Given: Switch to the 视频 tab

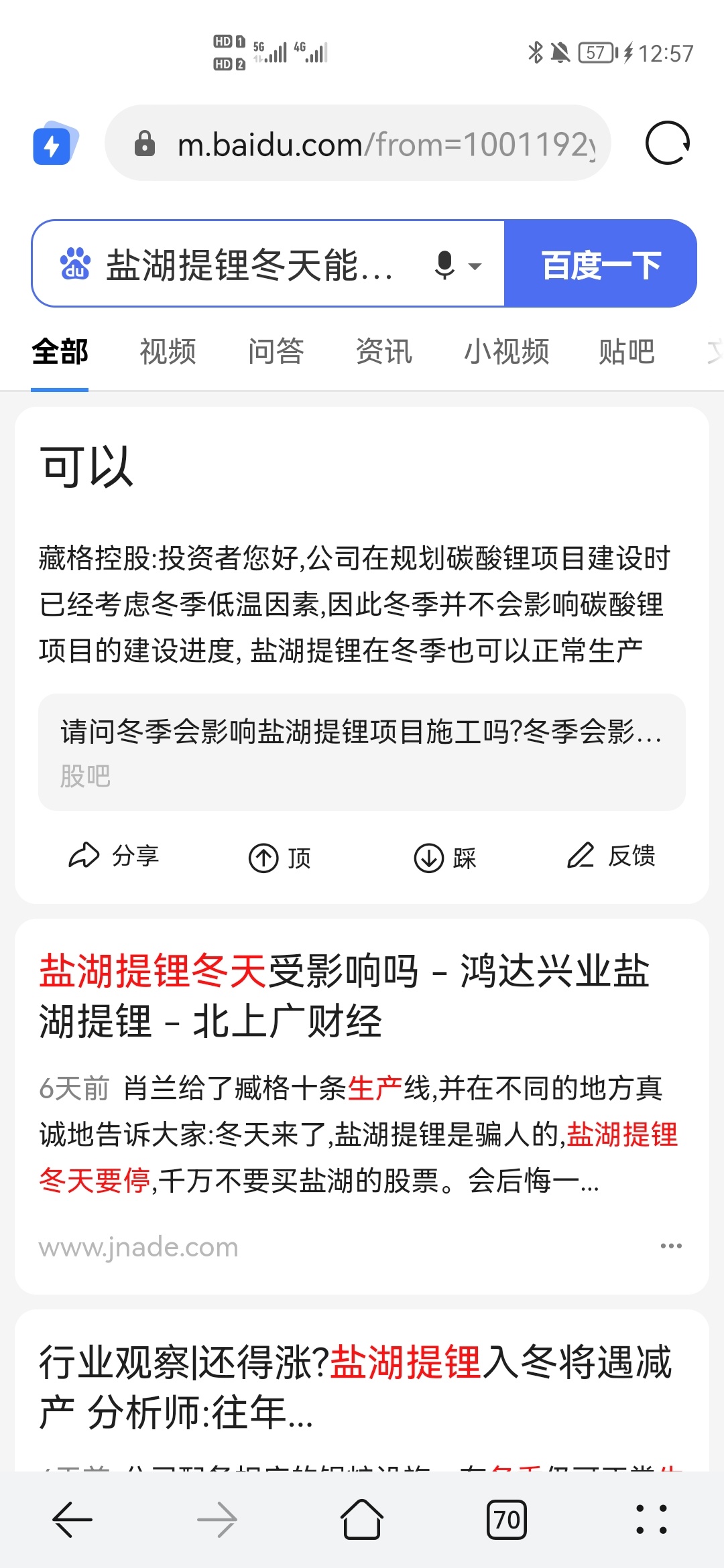Looking at the screenshot, I should point(168,352).
